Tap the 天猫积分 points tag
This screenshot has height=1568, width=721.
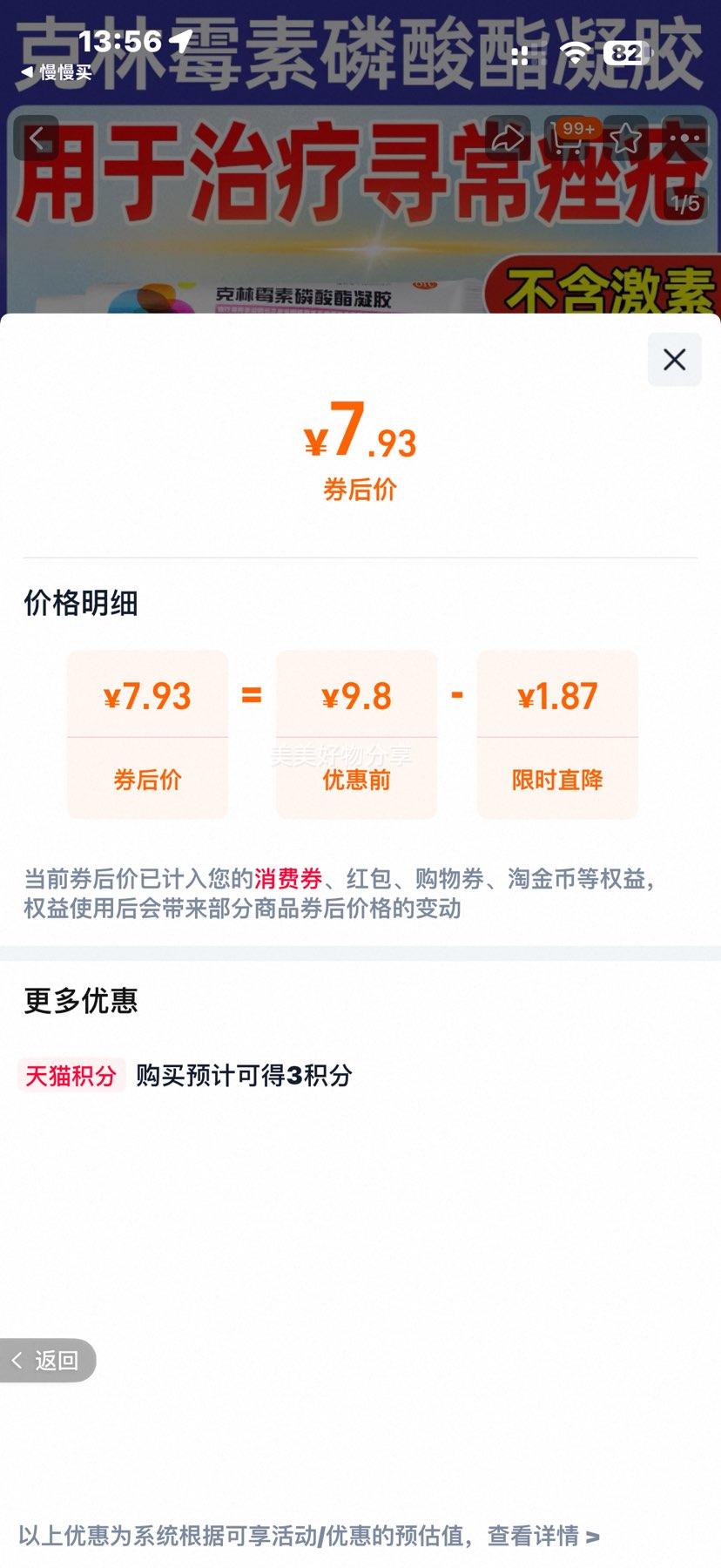pos(71,1077)
